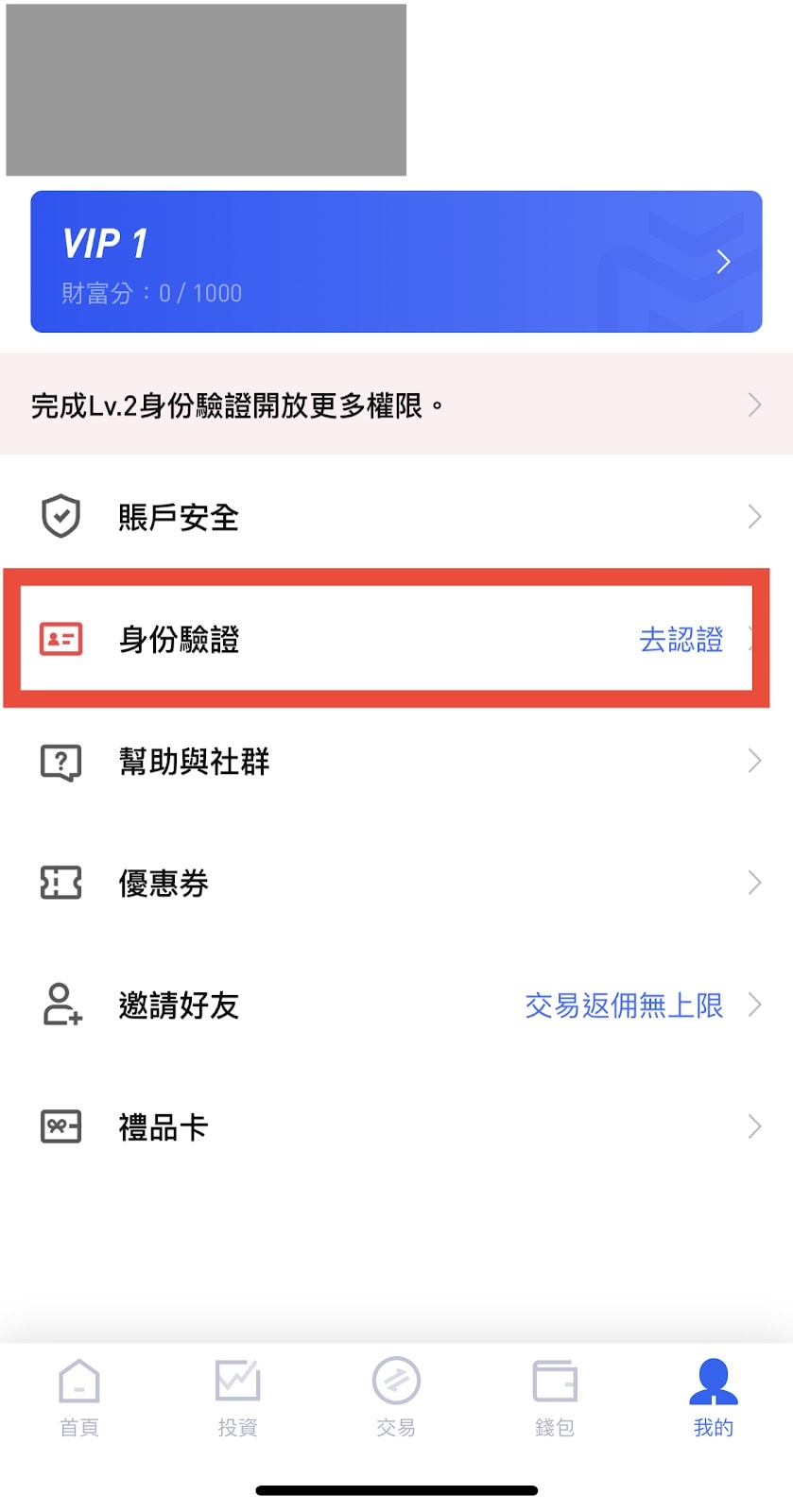View 優惠券 coupons
The image size is (793, 1512).
[x=396, y=883]
